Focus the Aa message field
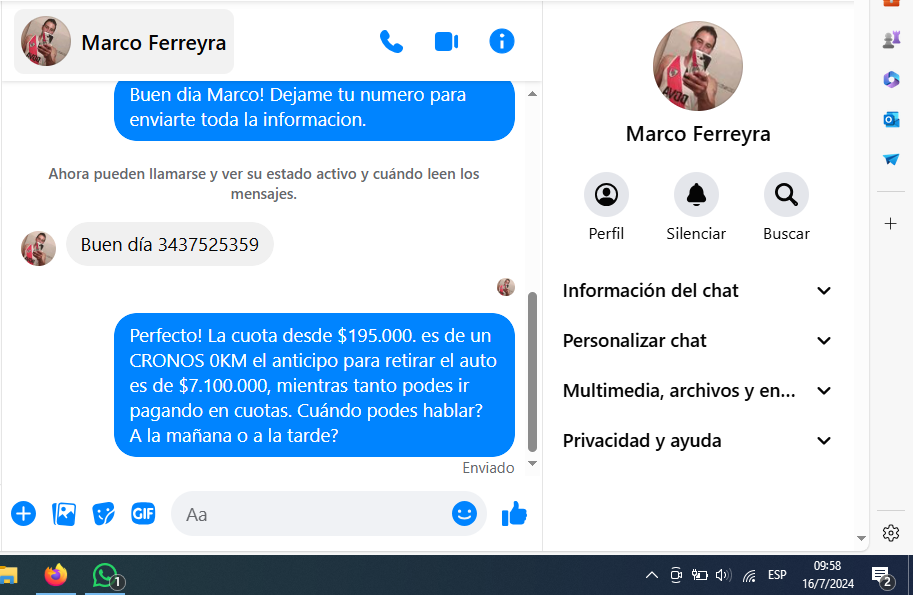Screen dimensions: 913x595 pos(310,514)
